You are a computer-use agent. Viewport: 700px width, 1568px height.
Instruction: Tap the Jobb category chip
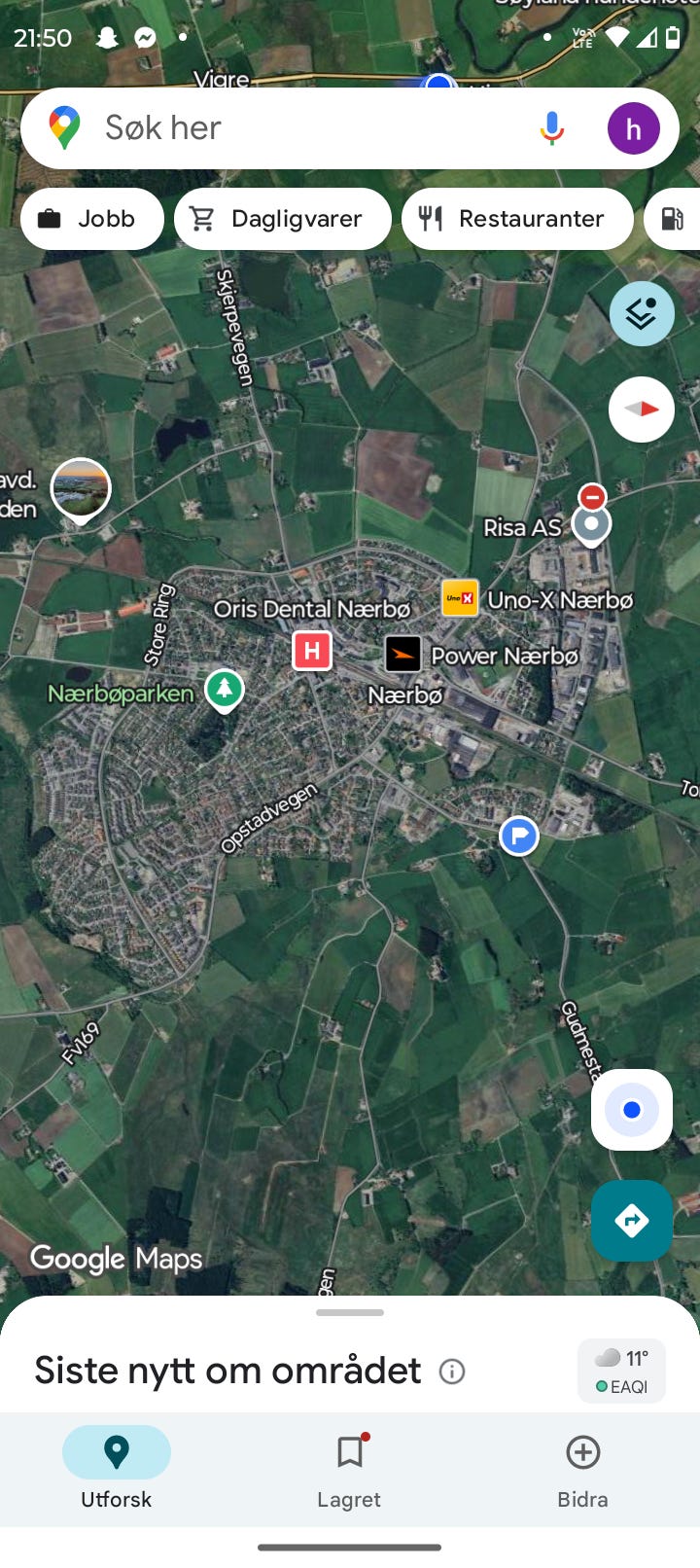point(91,219)
